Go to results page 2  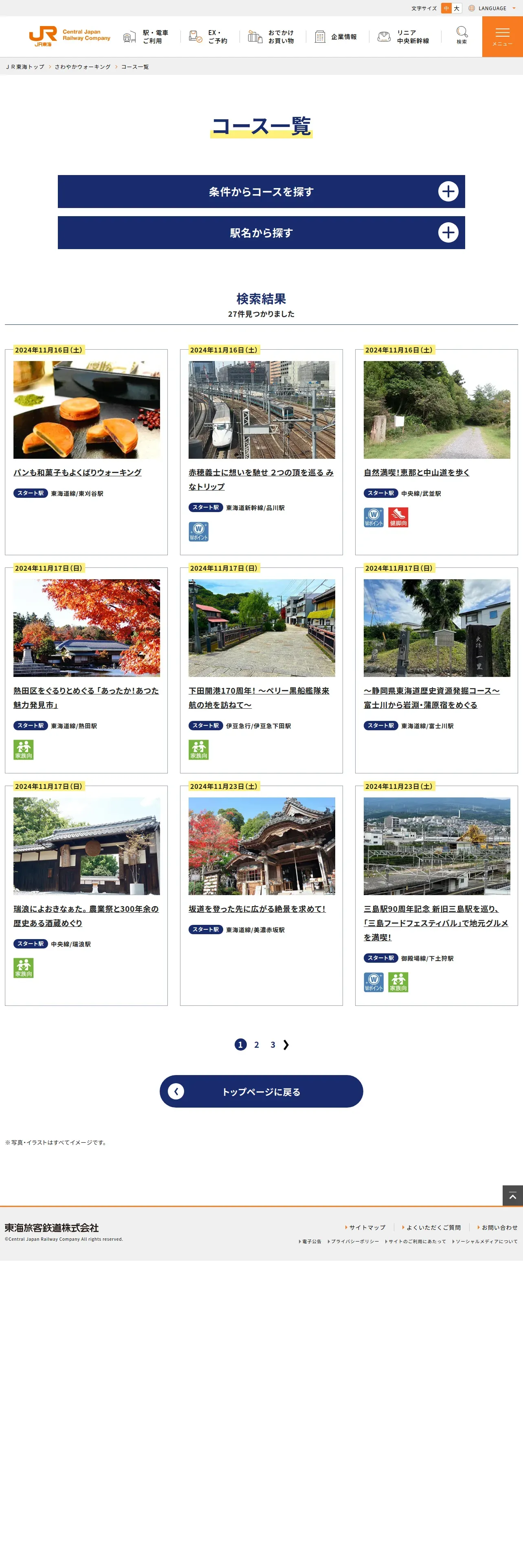pyautogui.click(x=256, y=1045)
